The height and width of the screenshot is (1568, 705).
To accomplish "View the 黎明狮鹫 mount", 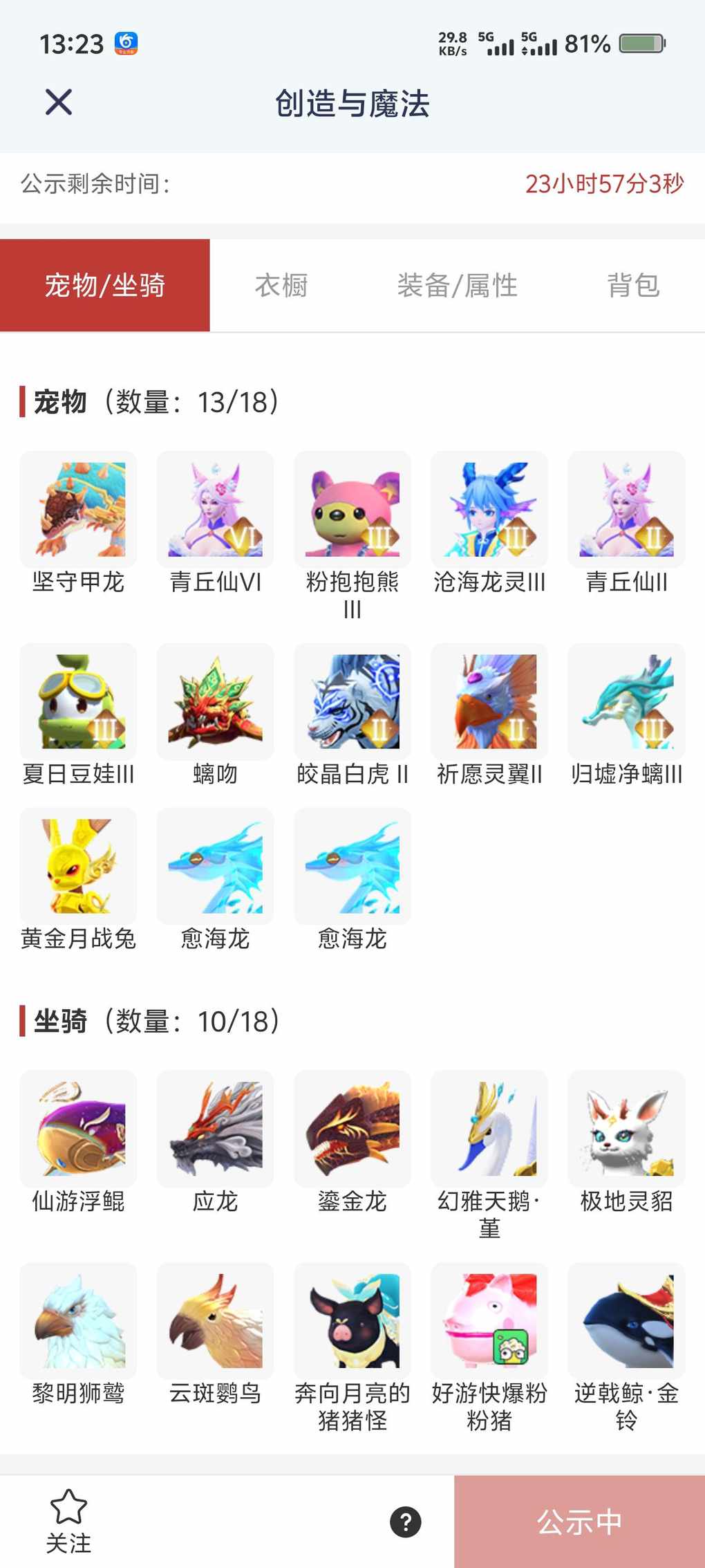I will pos(78,1320).
